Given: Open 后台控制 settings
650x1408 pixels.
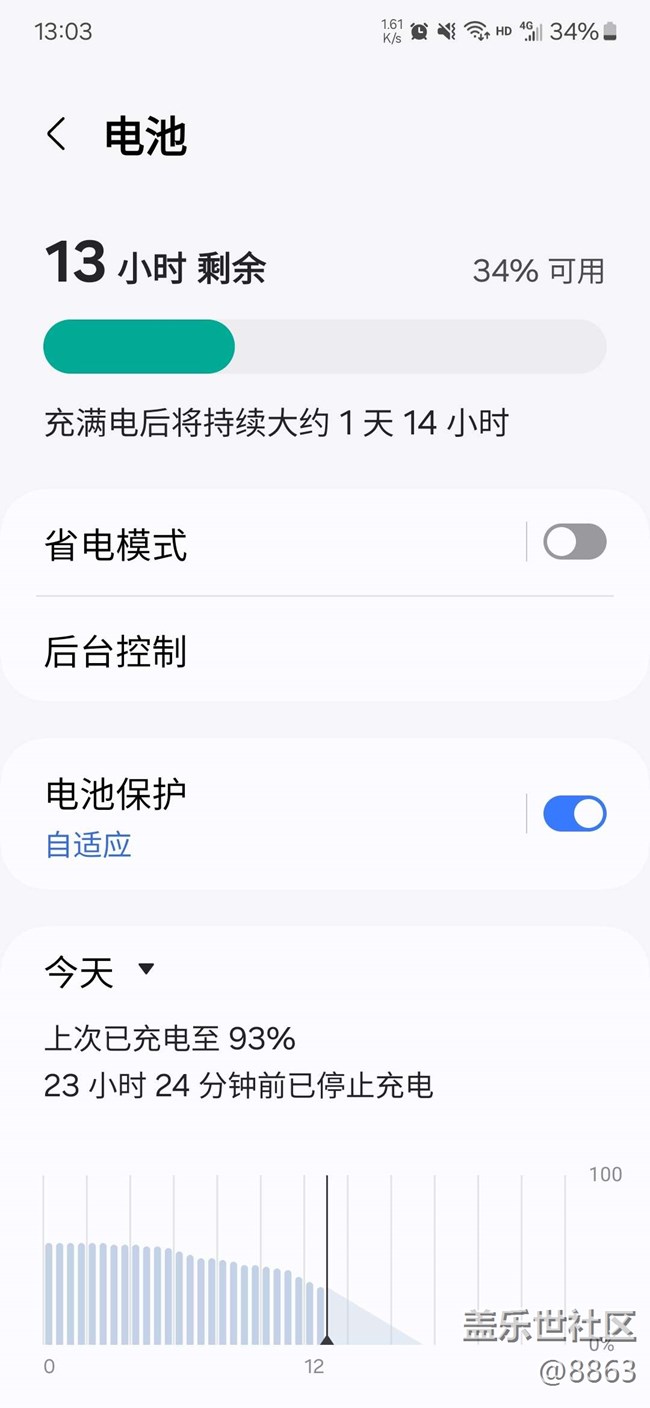Looking at the screenshot, I should pos(325,650).
